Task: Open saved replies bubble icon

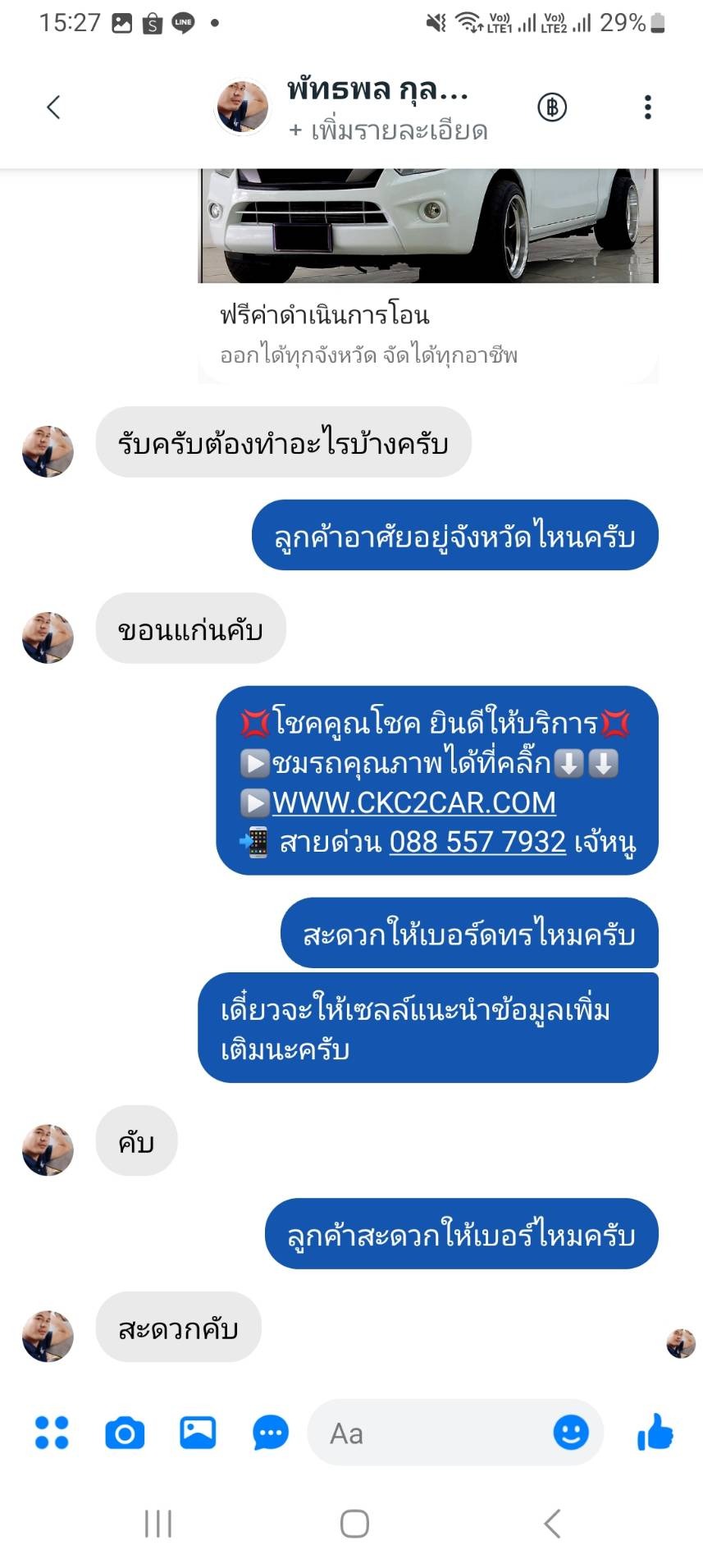Action: [270, 1433]
